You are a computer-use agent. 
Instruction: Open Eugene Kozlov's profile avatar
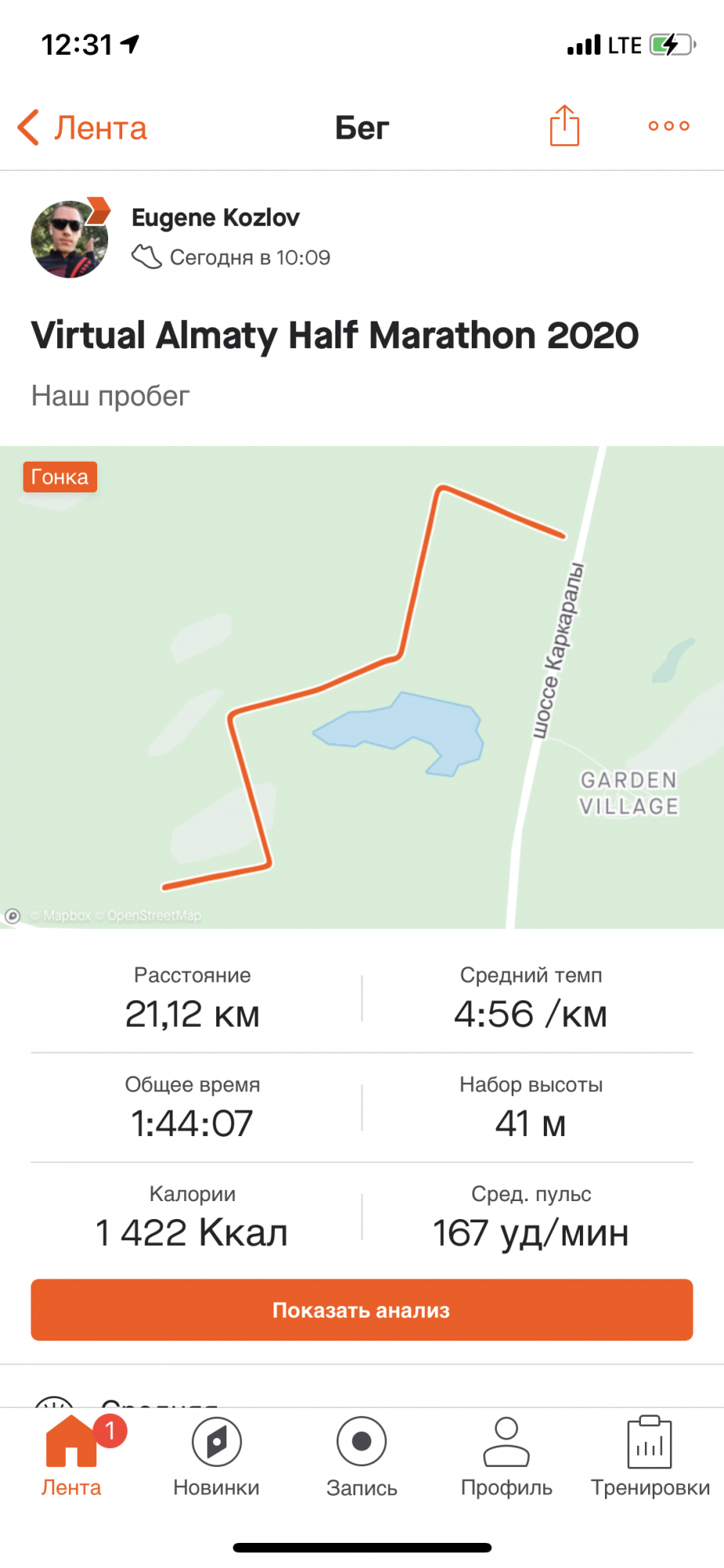click(70, 239)
